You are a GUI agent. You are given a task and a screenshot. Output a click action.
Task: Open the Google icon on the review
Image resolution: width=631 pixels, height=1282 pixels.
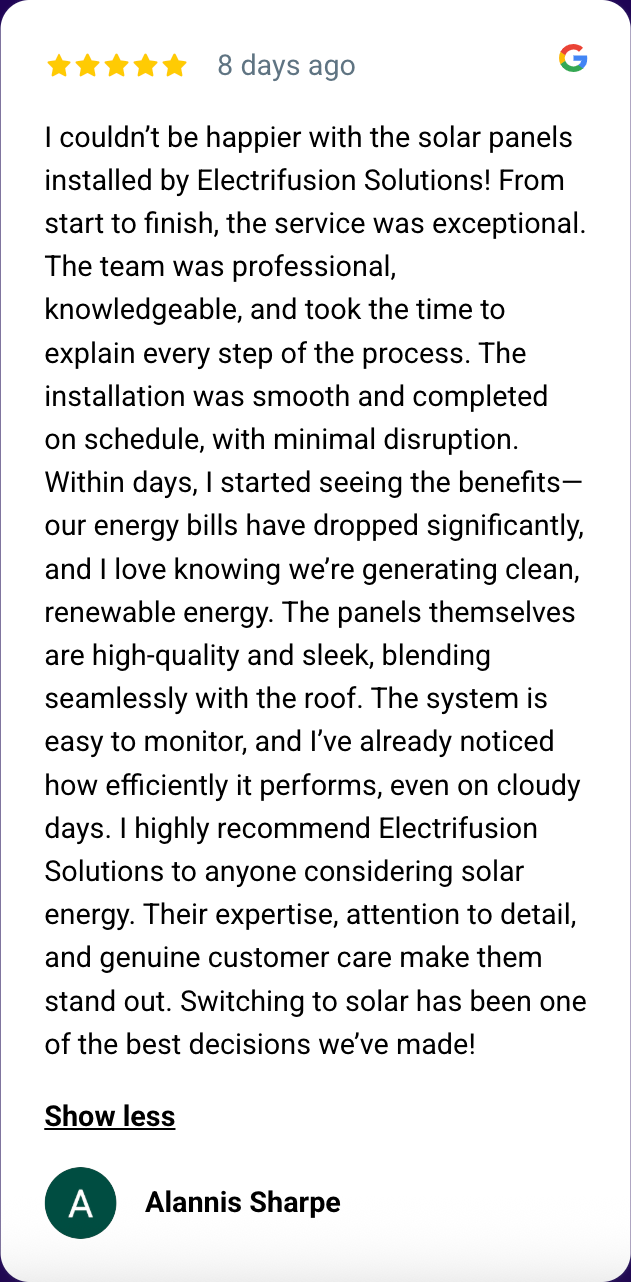click(x=573, y=58)
